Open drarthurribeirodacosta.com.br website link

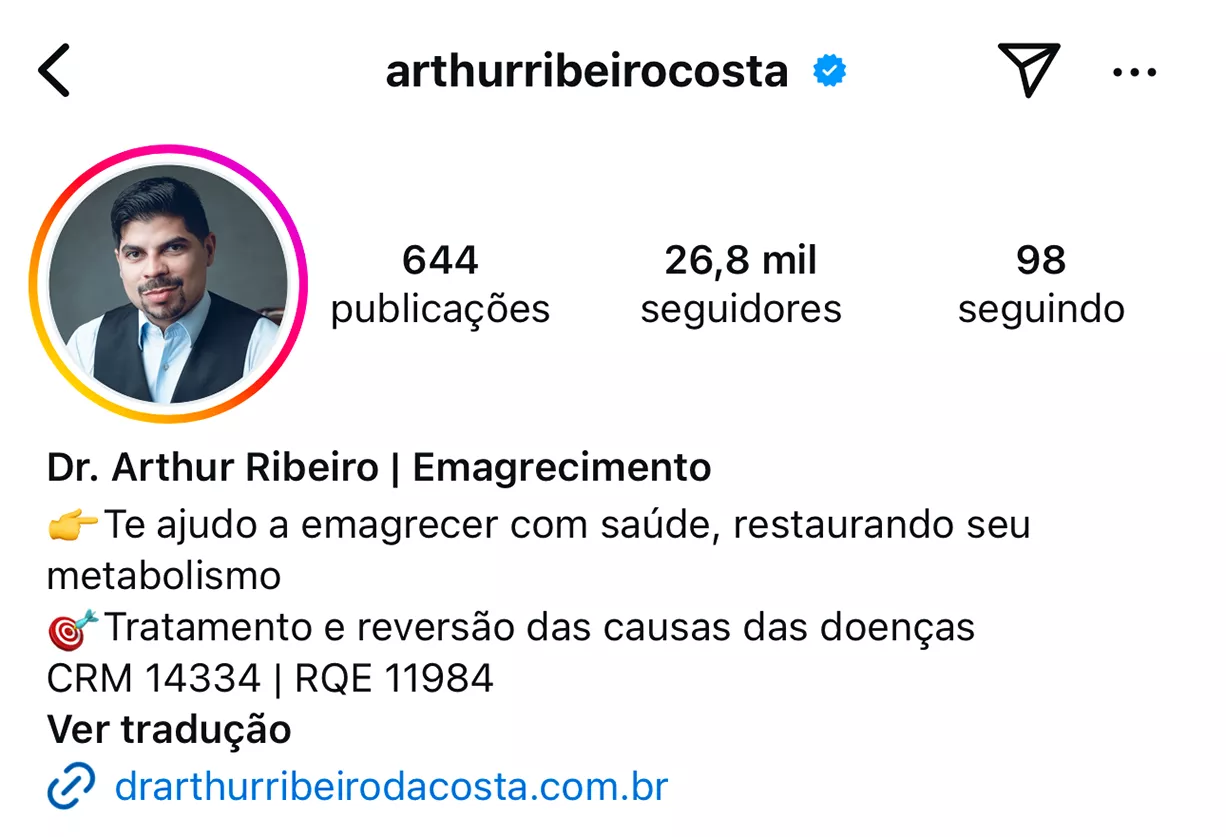point(390,786)
